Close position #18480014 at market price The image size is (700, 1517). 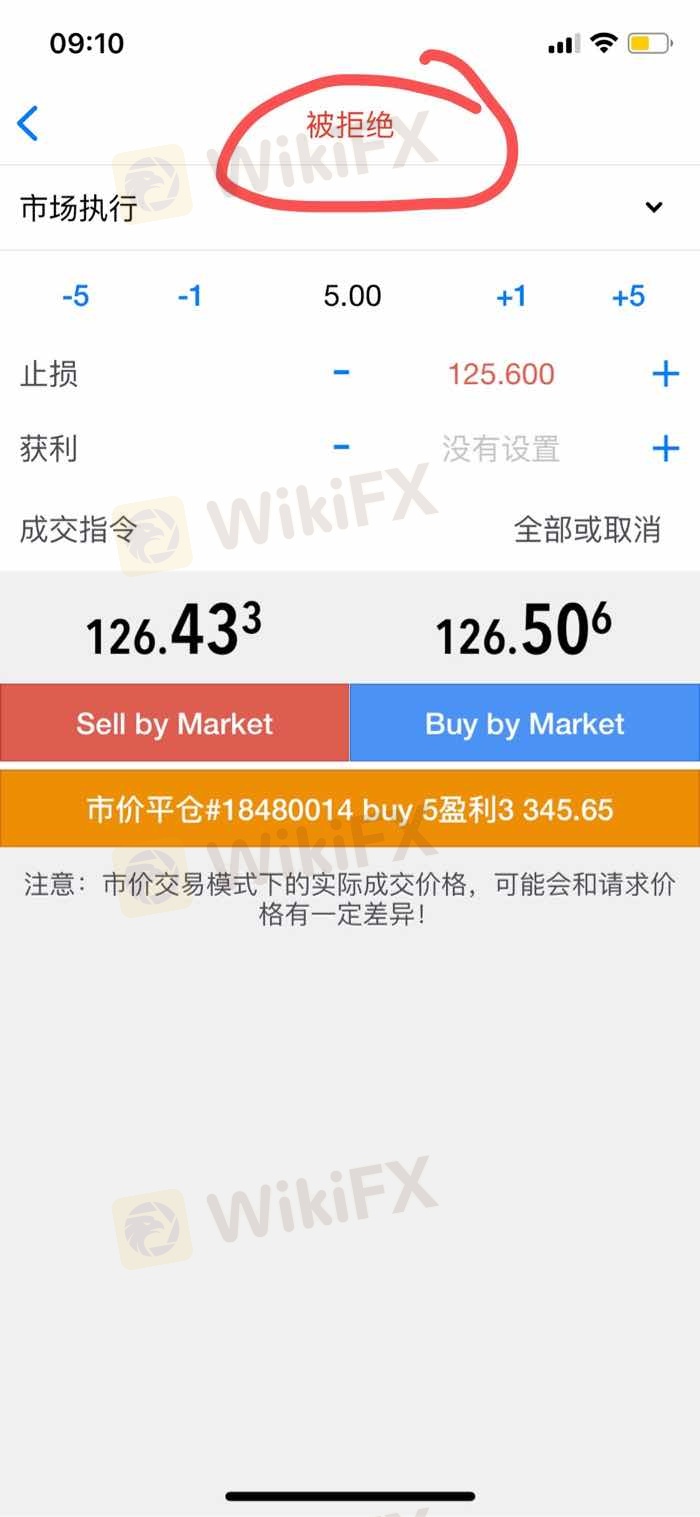point(350,809)
